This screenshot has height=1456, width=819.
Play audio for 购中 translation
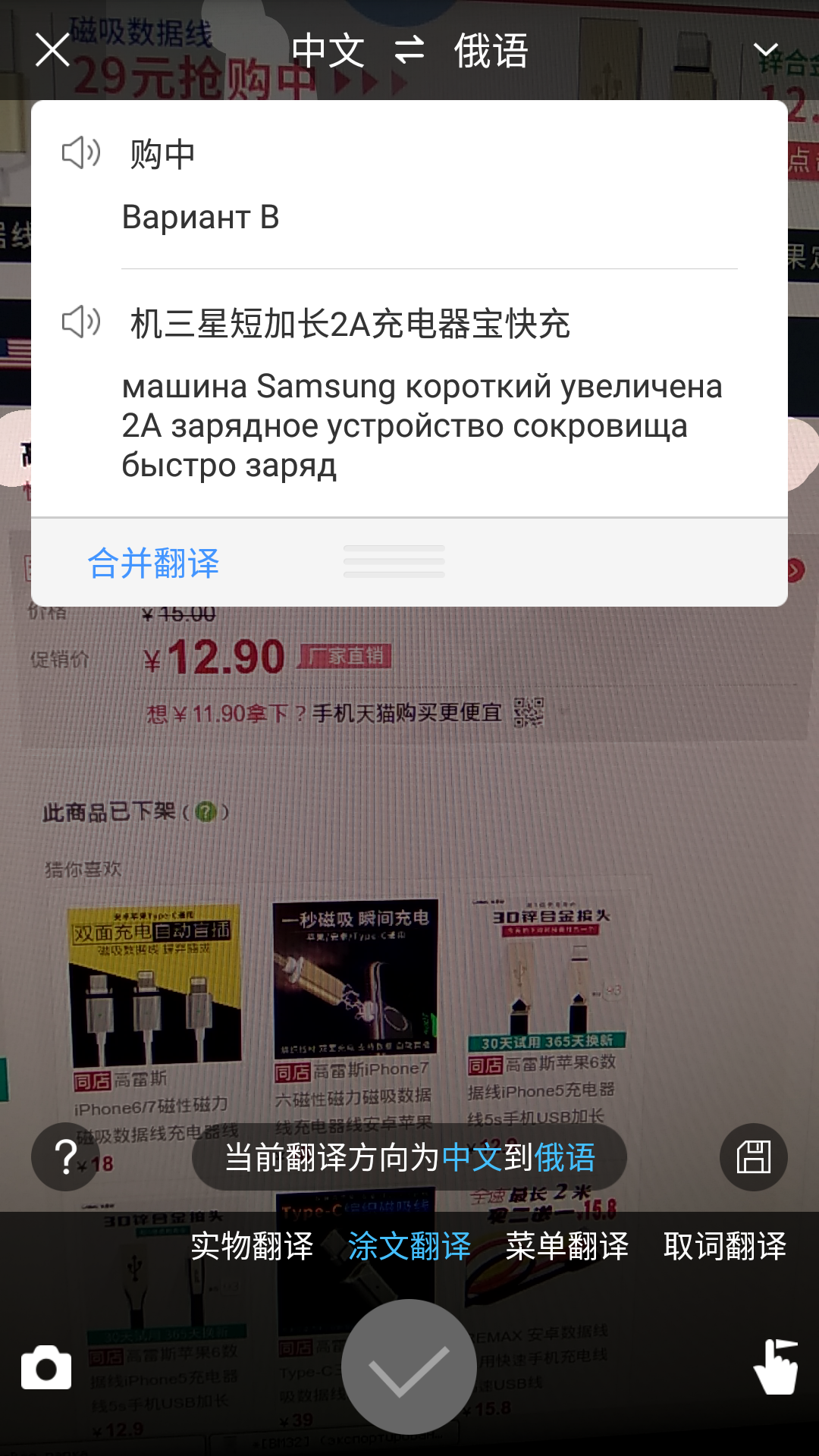(x=81, y=153)
